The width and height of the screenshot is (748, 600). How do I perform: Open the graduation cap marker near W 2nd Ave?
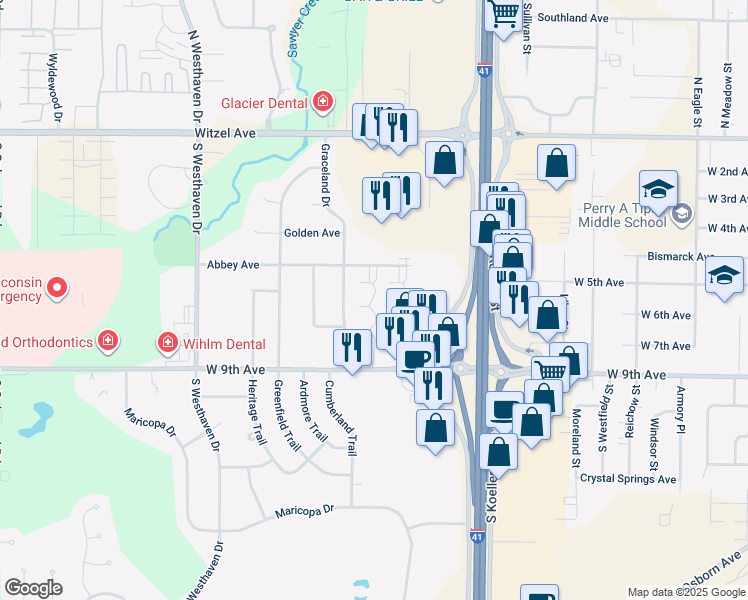pos(659,188)
